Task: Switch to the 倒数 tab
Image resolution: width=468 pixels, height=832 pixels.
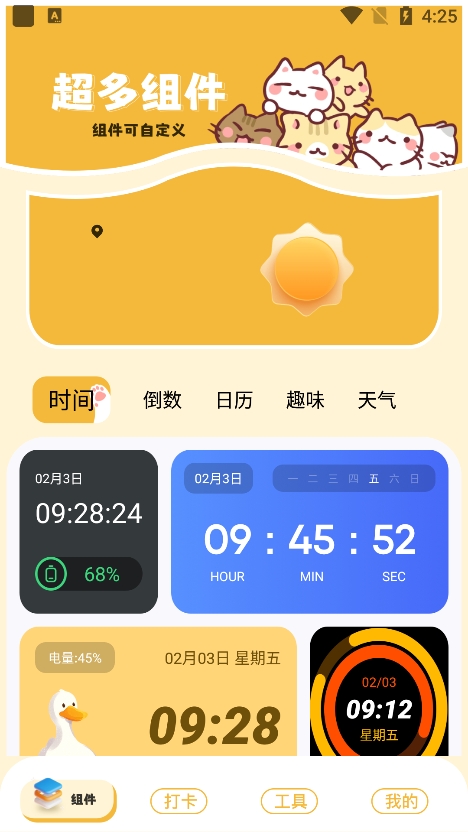Action: pos(162,400)
